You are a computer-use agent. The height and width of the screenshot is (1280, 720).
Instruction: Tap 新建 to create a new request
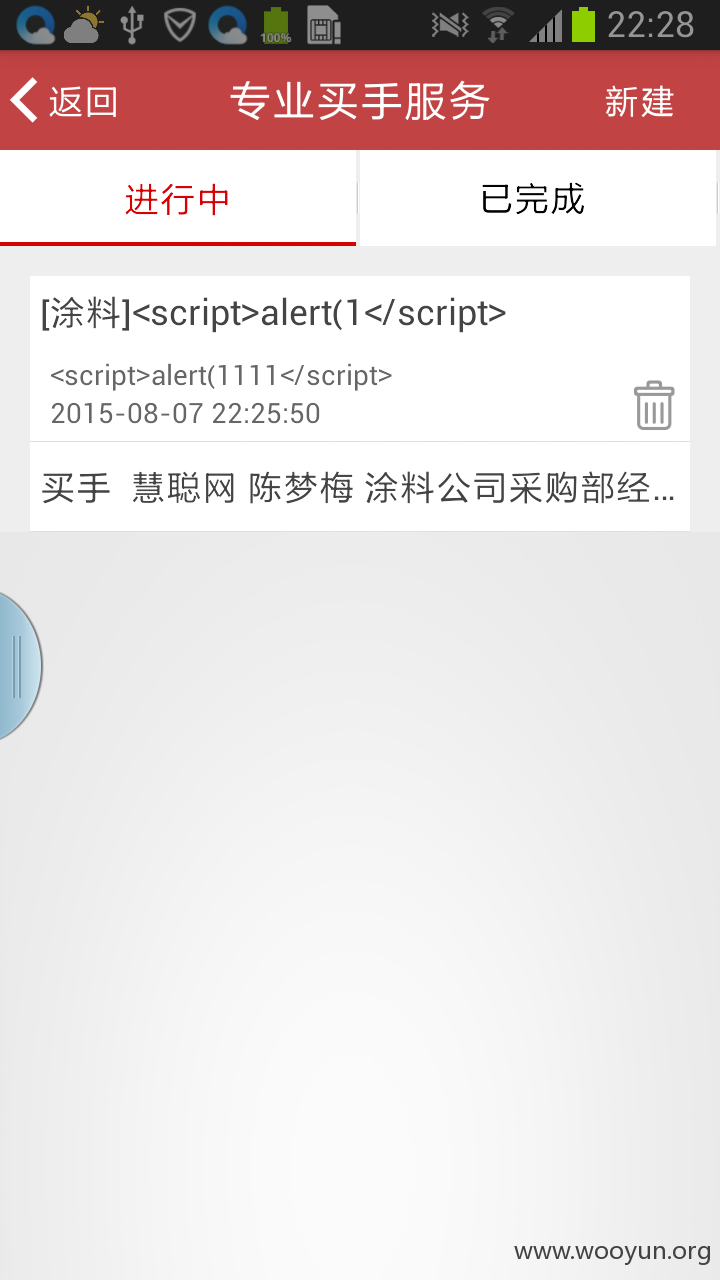tap(640, 101)
